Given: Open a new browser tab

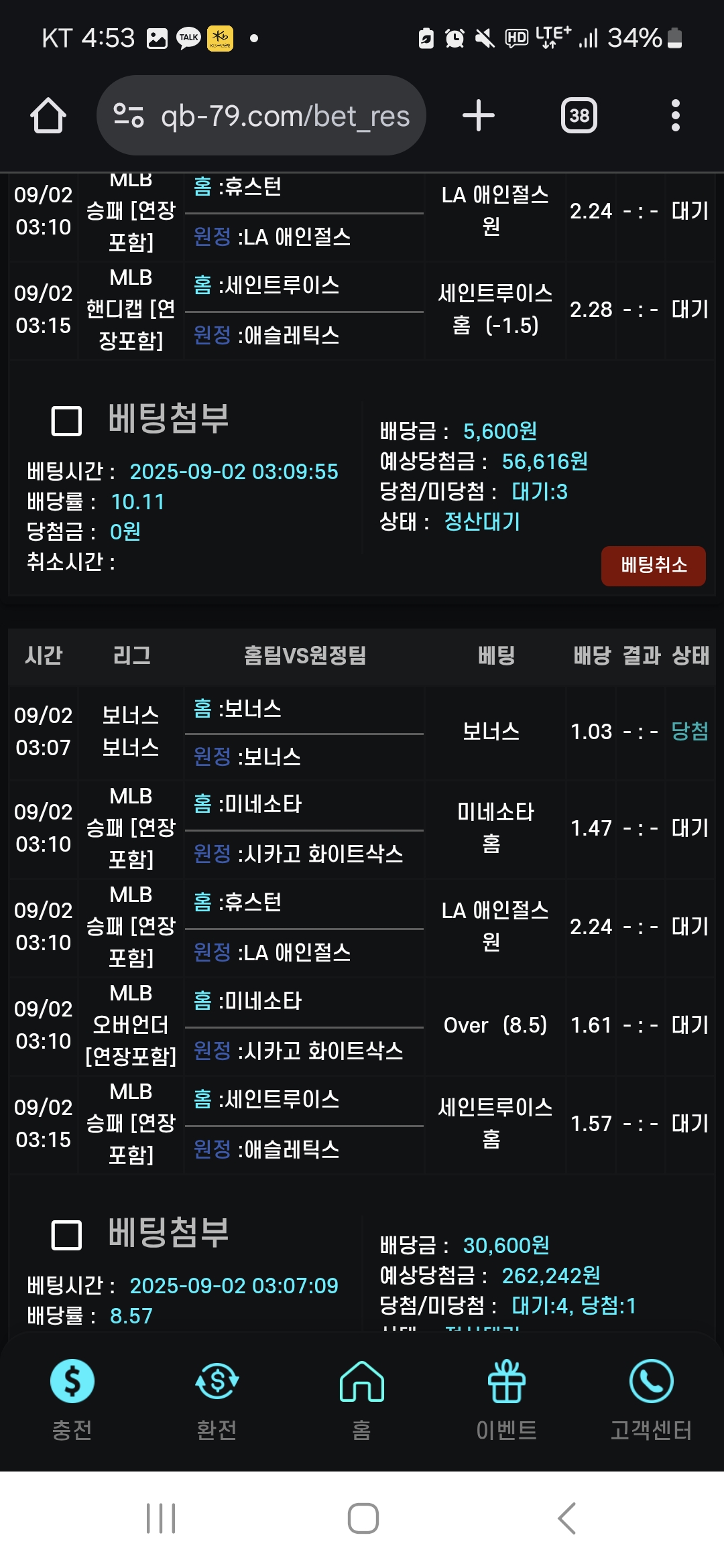Looking at the screenshot, I should point(479,115).
